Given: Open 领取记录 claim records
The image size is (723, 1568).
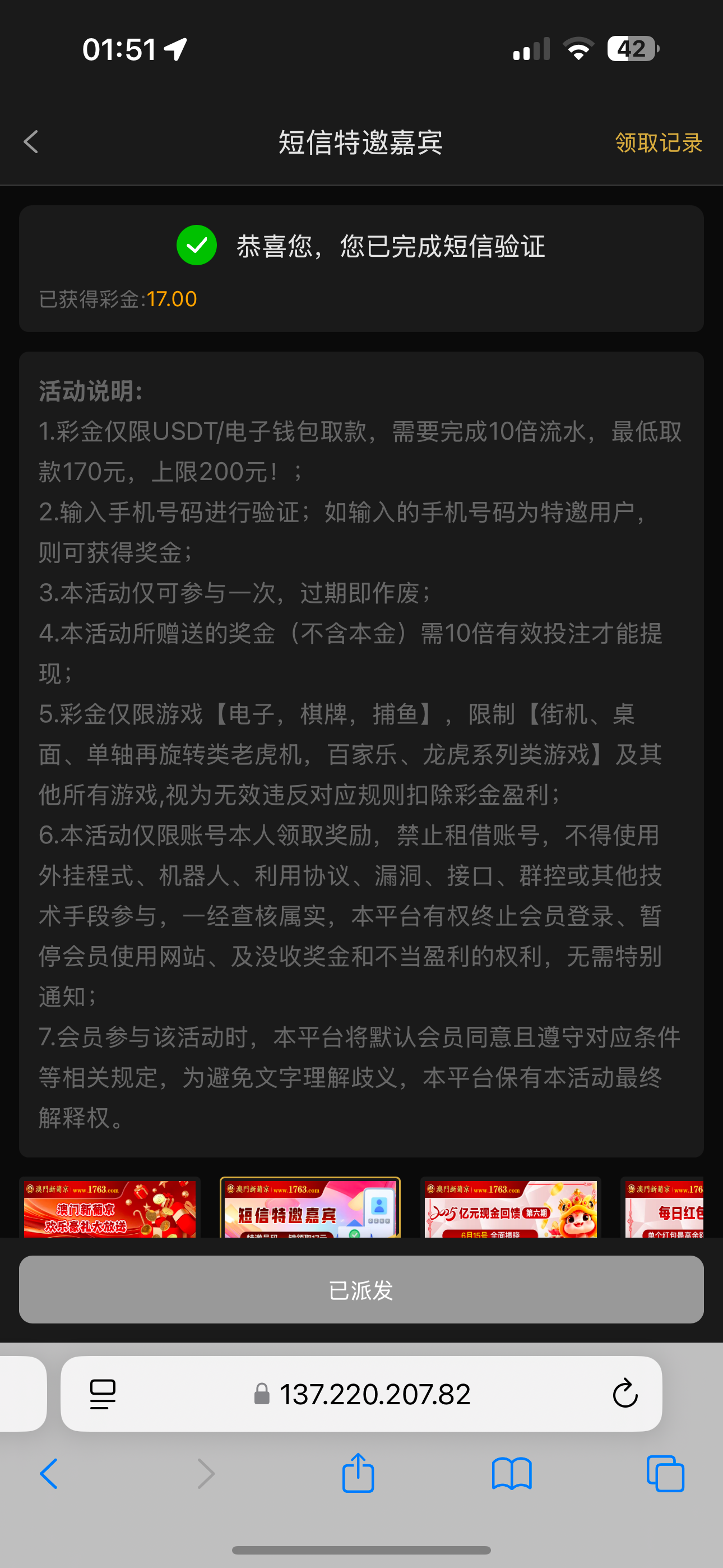Looking at the screenshot, I should pos(659,142).
